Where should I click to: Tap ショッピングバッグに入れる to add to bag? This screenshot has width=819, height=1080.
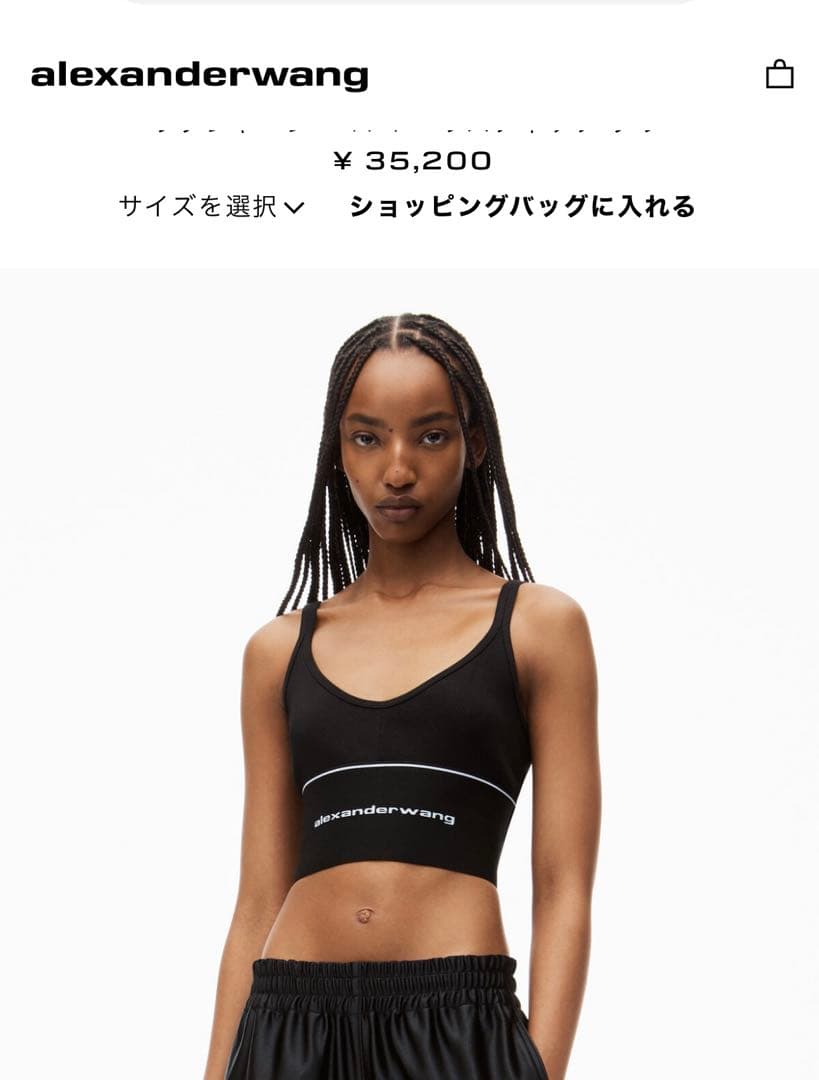point(521,207)
